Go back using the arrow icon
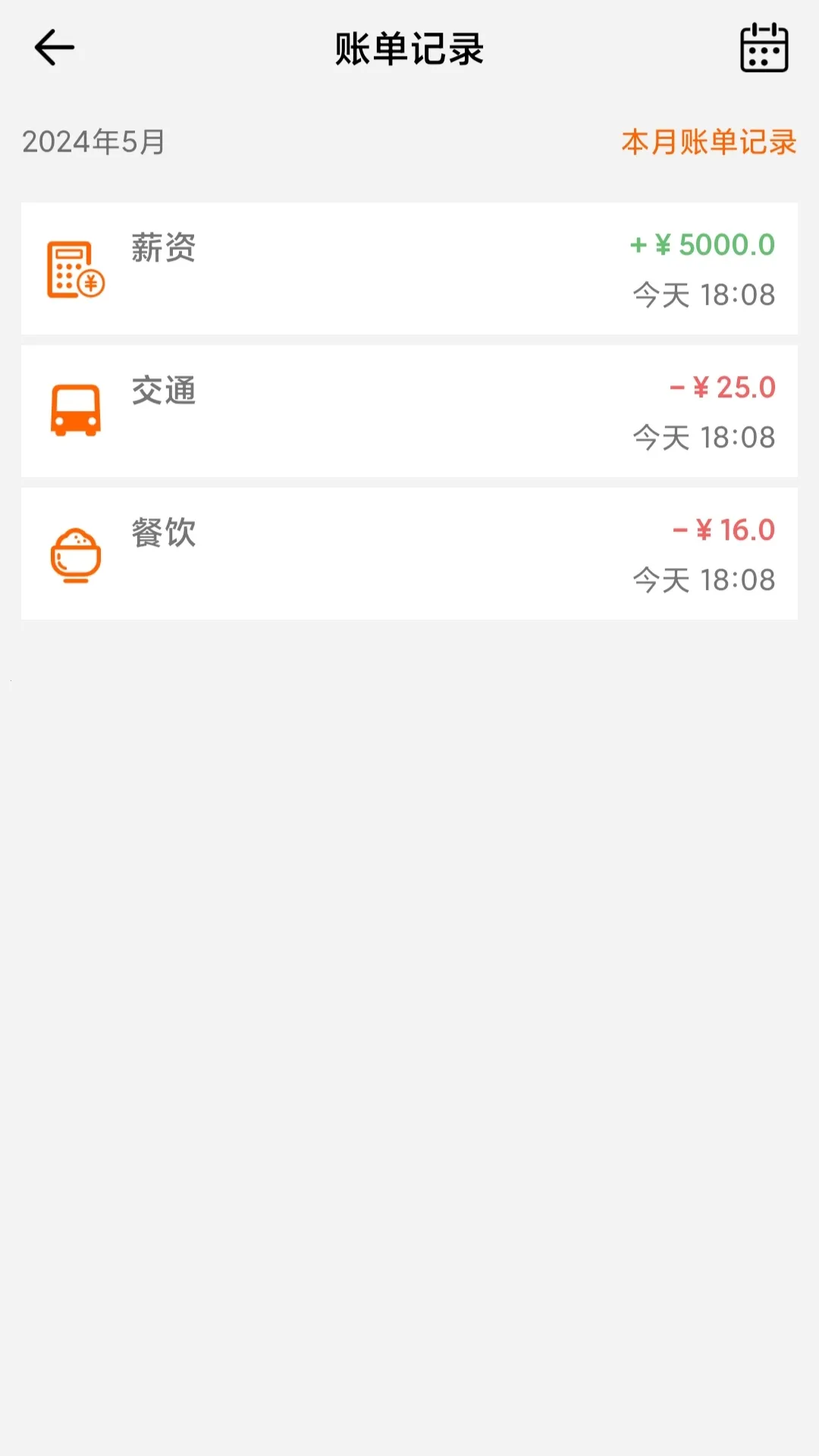The height and width of the screenshot is (1456, 819). click(x=55, y=48)
